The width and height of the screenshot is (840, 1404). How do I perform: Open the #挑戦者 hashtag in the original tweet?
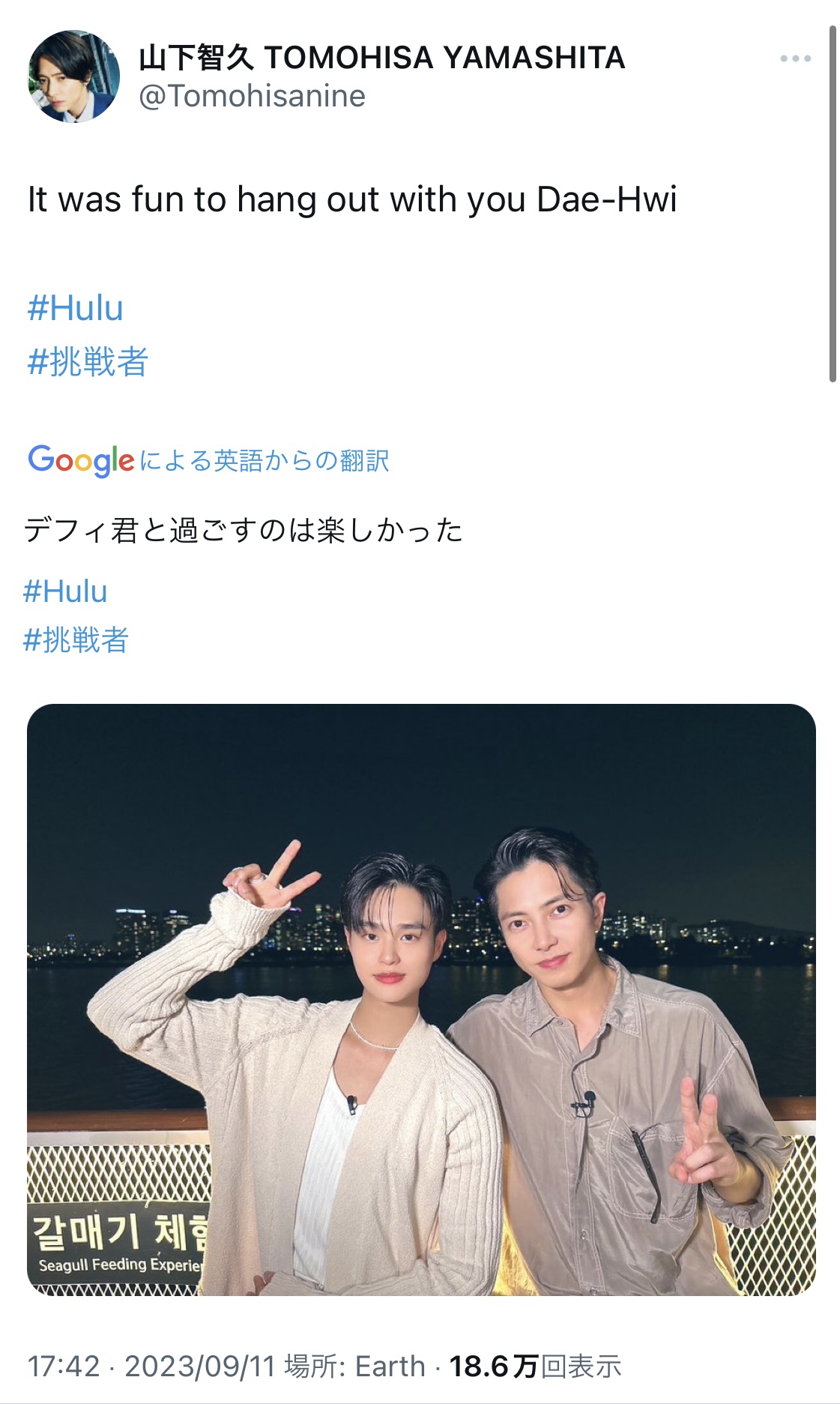tap(88, 361)
